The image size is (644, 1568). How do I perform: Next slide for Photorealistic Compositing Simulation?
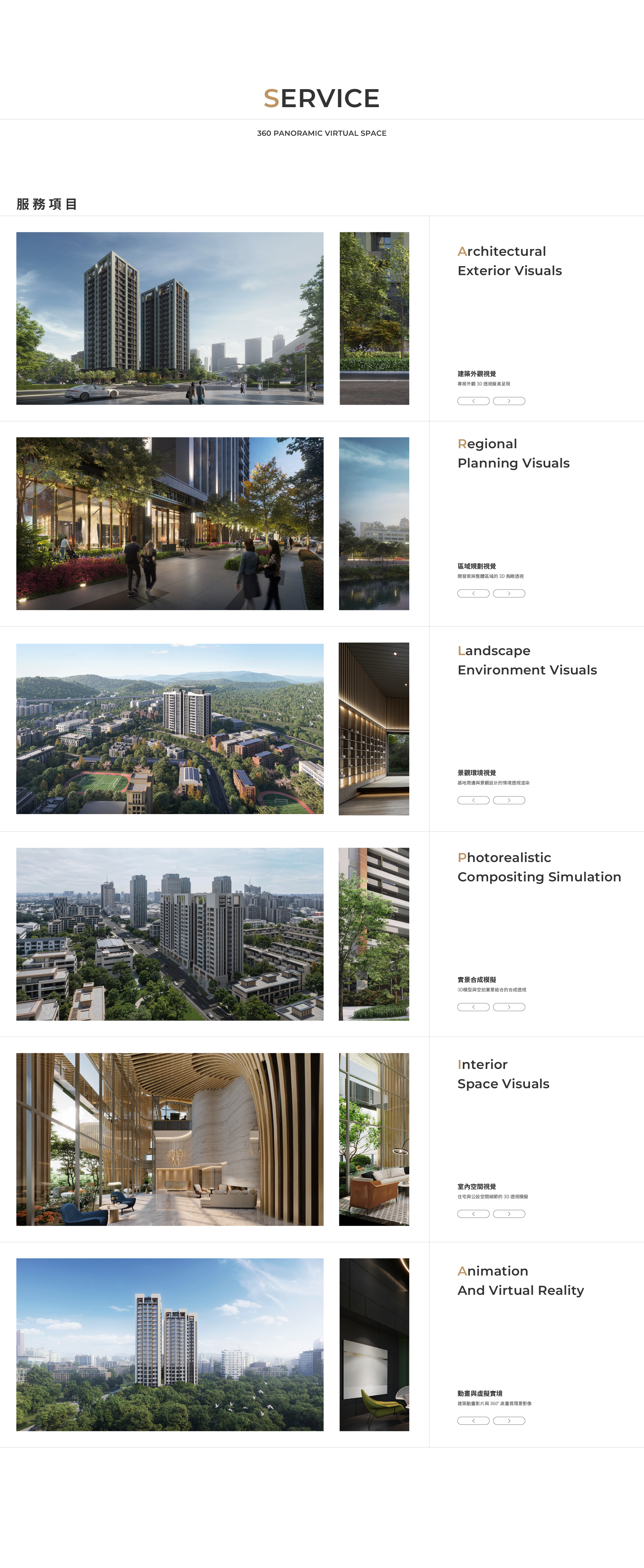[x=509, y=1007]
